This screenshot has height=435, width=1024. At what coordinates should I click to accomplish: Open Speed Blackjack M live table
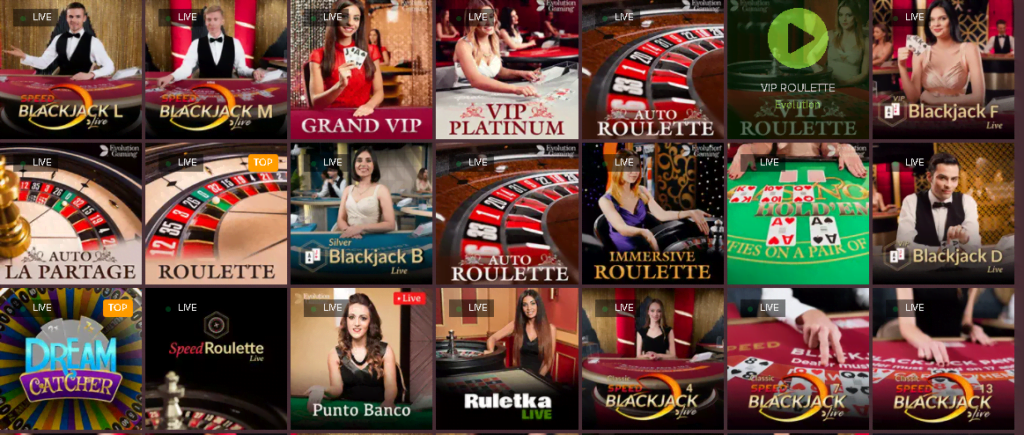216,69
